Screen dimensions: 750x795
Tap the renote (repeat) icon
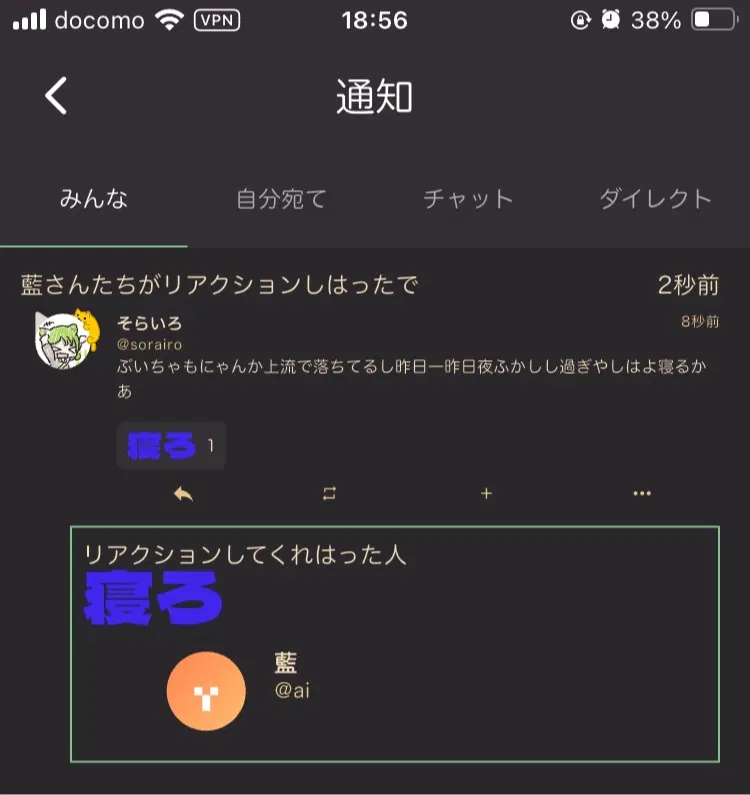coord(331,492)
